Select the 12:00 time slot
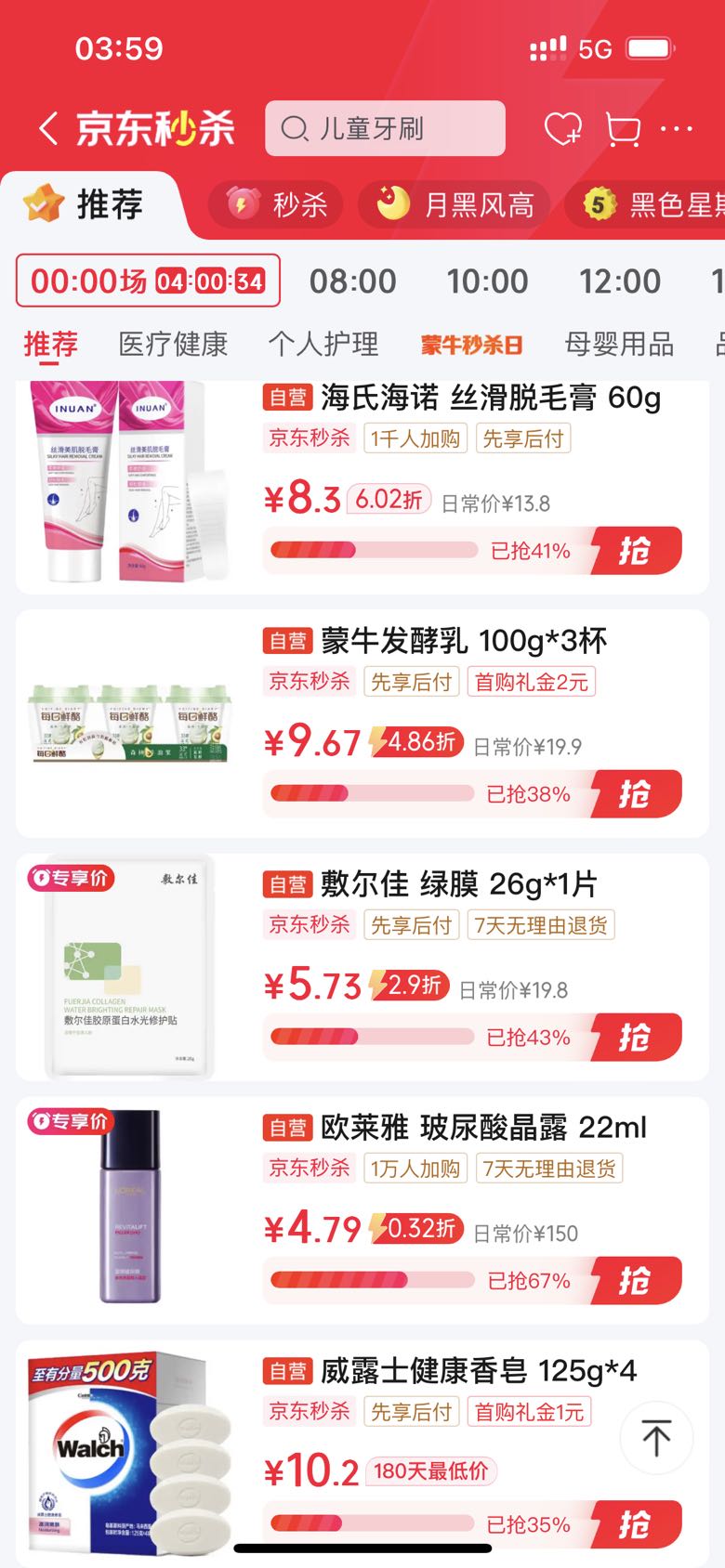The width and height of the screenshot is (725, 1568). point(620,281)
